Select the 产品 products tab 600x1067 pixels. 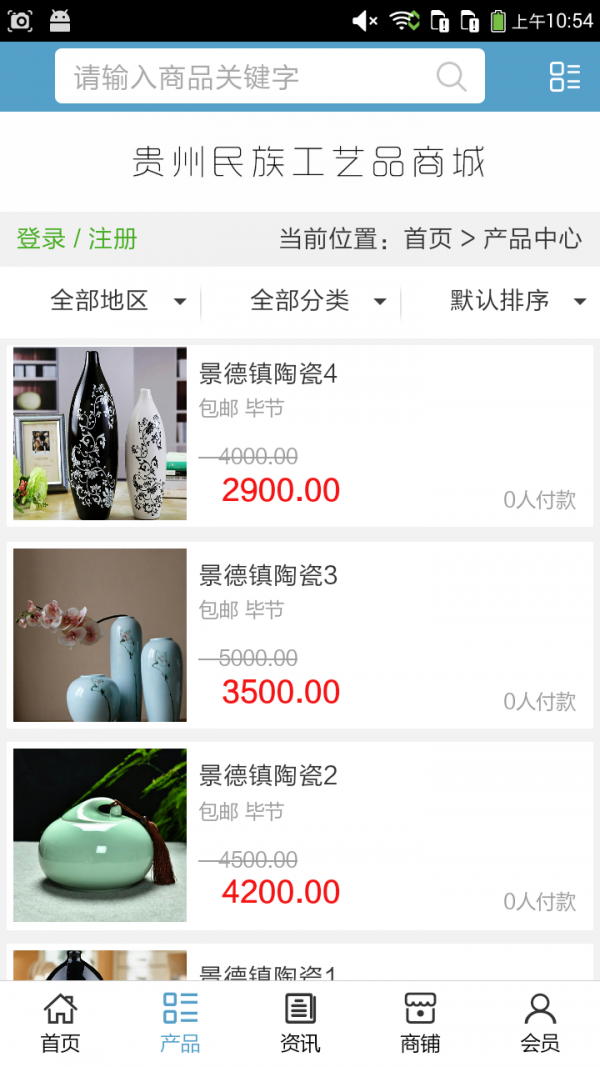click(x=180, y=1022)
